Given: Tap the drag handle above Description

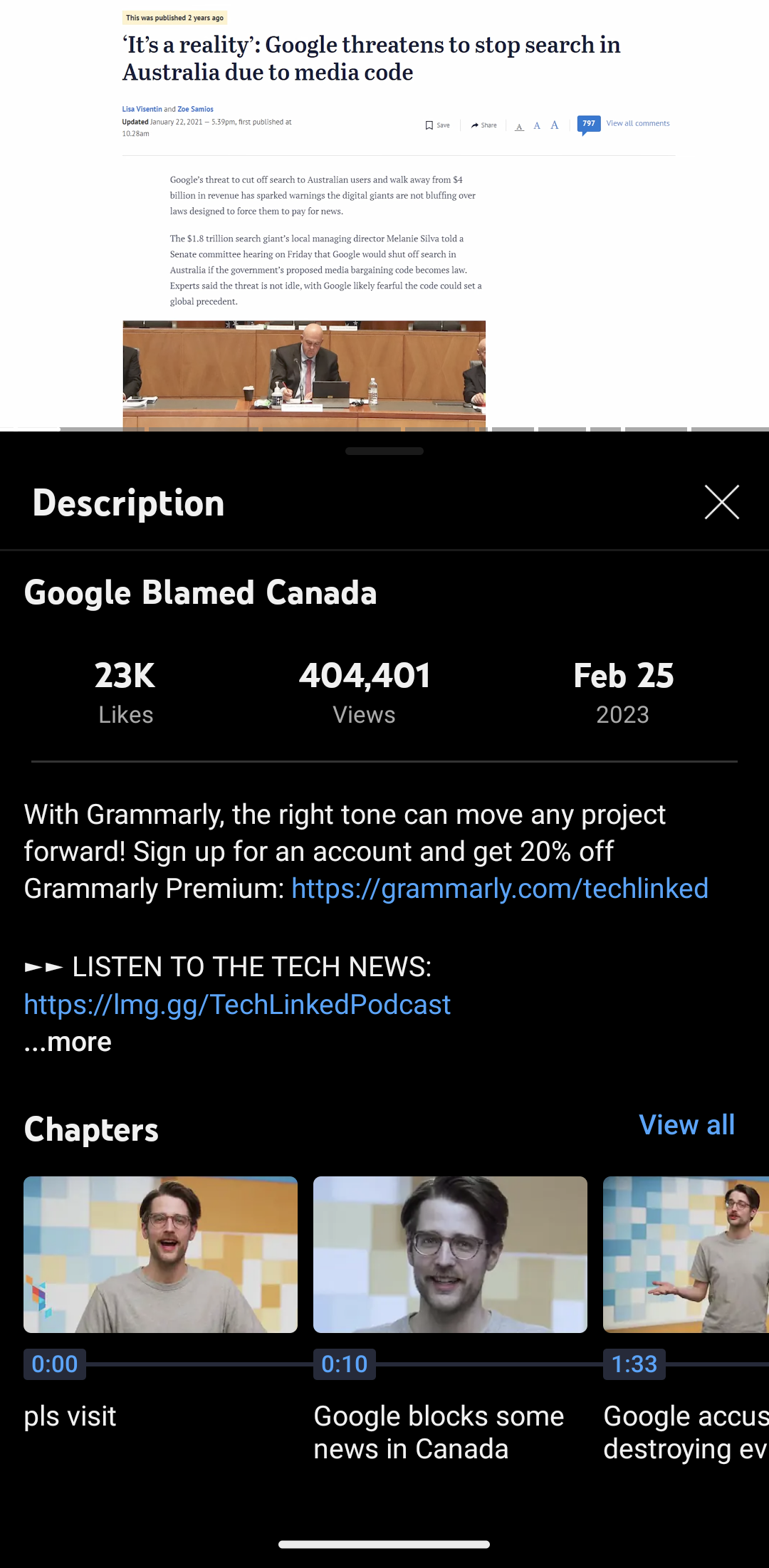Looking at the screenshot, I should coord(384,451).
